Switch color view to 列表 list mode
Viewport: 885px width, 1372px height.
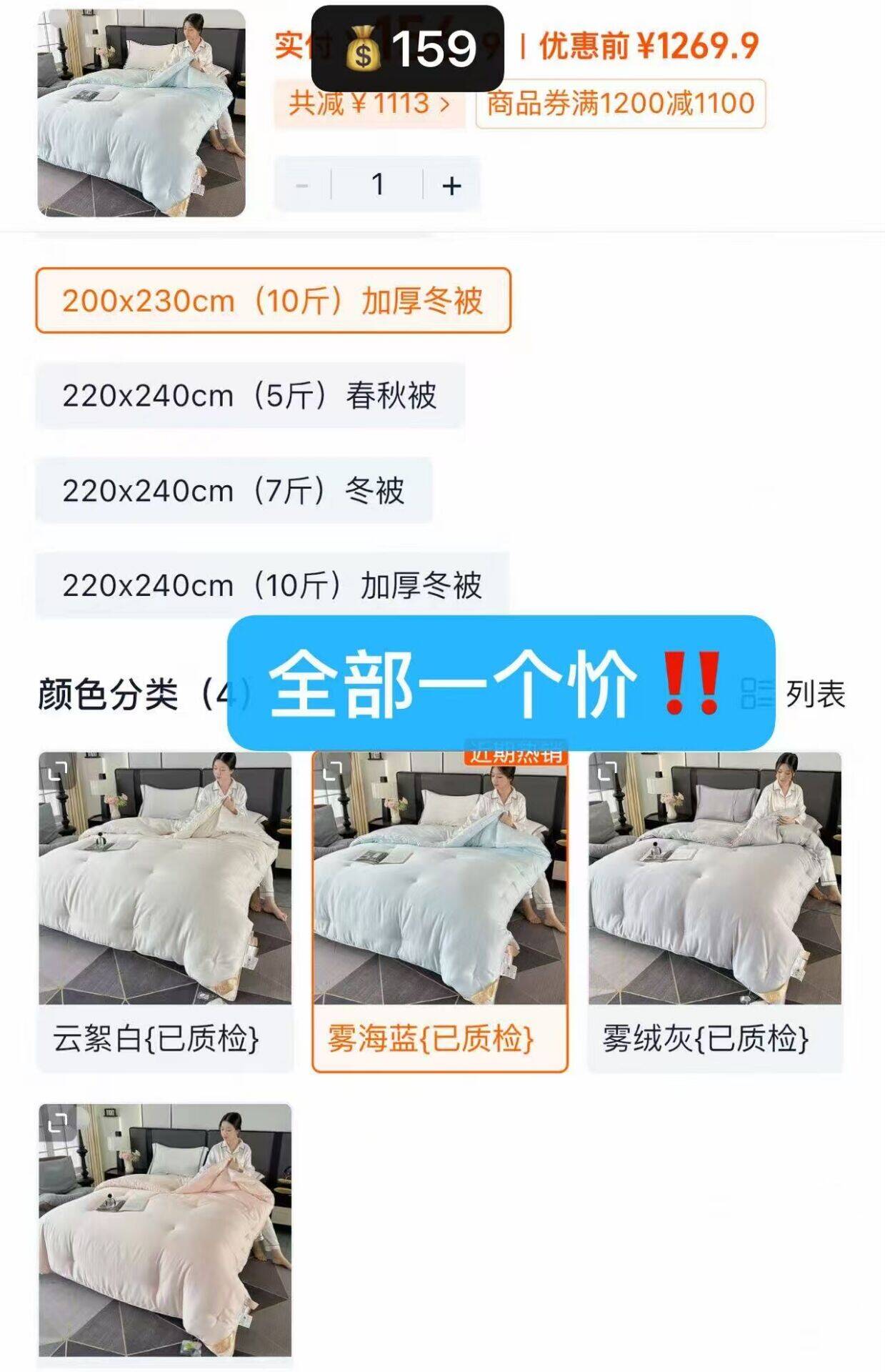(x=793, y=694)
